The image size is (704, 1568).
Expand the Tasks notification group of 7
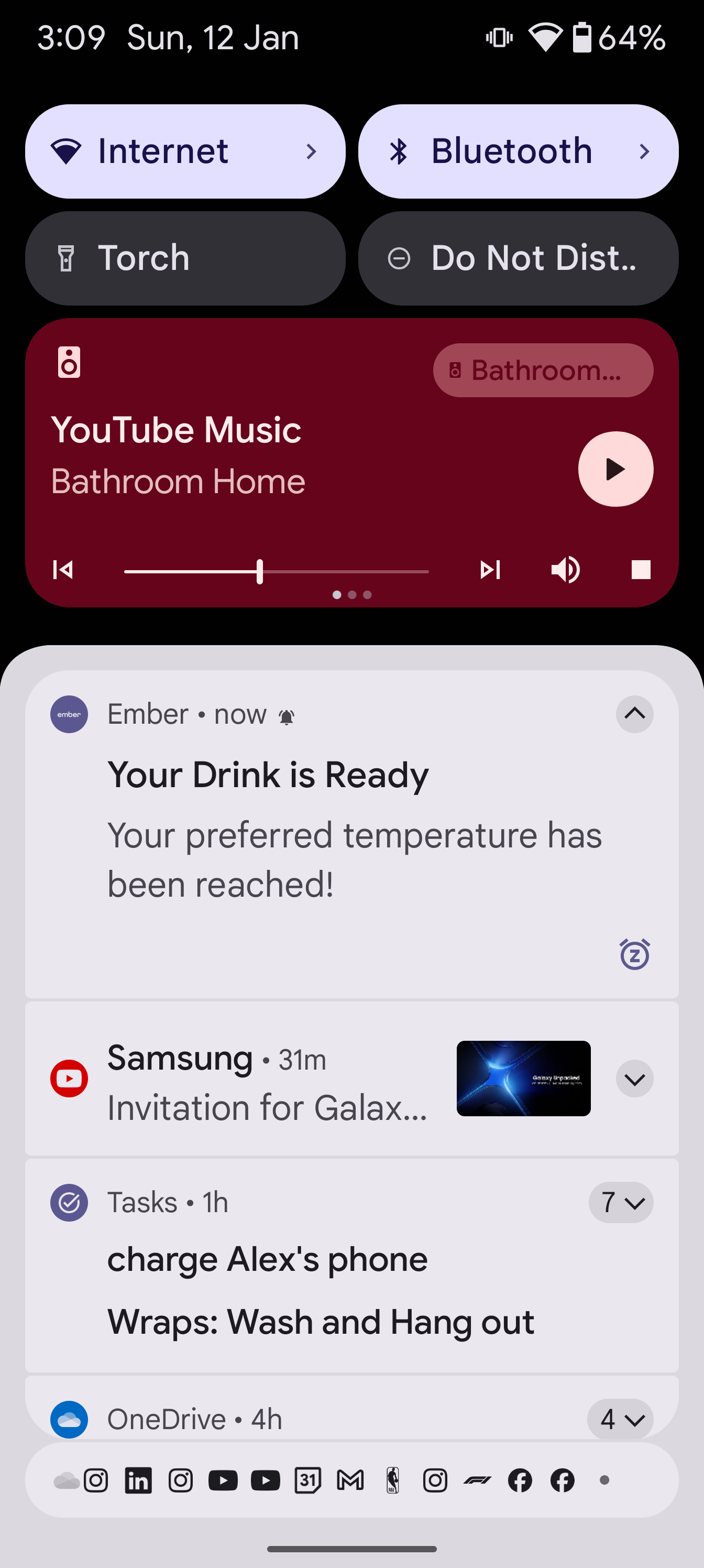(621, 1202)
